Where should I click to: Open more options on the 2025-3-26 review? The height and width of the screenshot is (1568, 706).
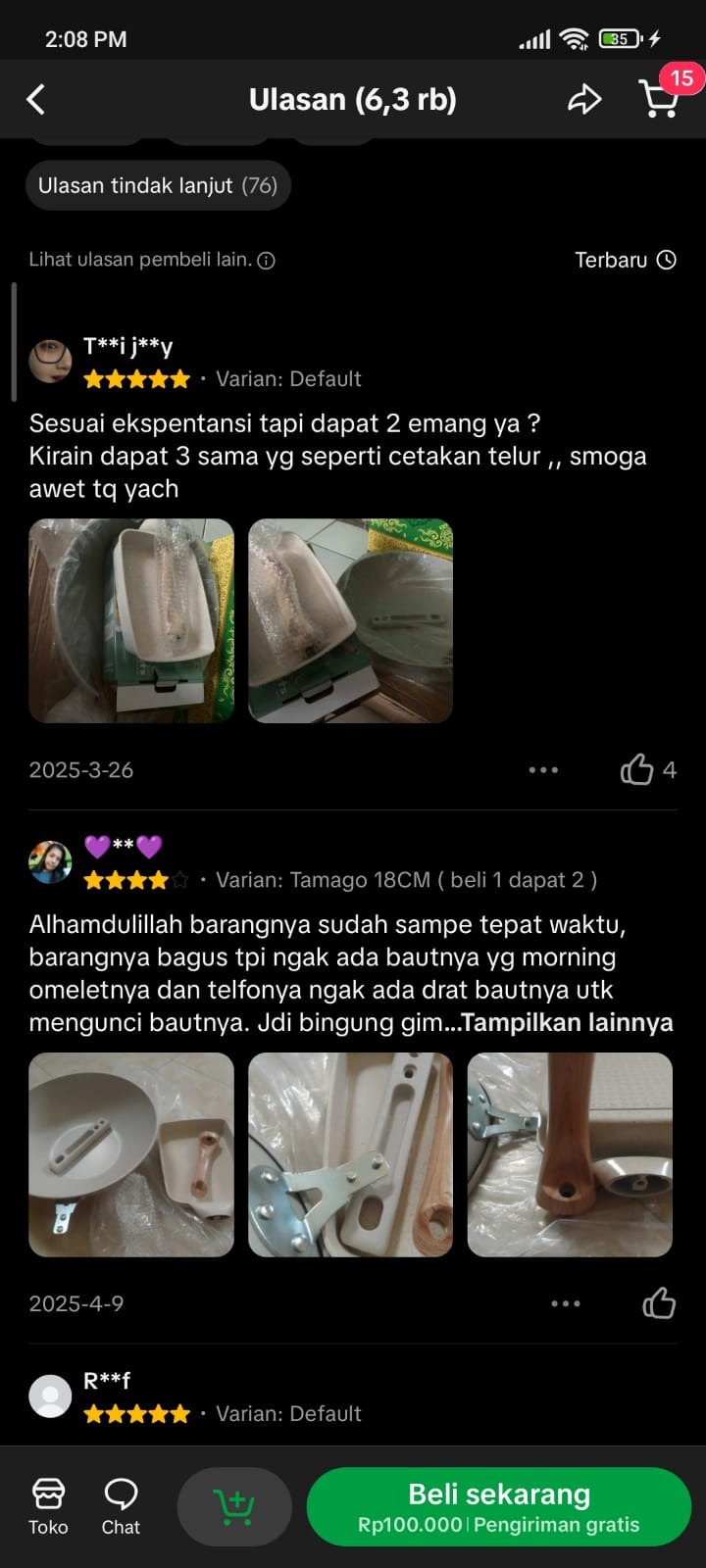click(543, 770)
